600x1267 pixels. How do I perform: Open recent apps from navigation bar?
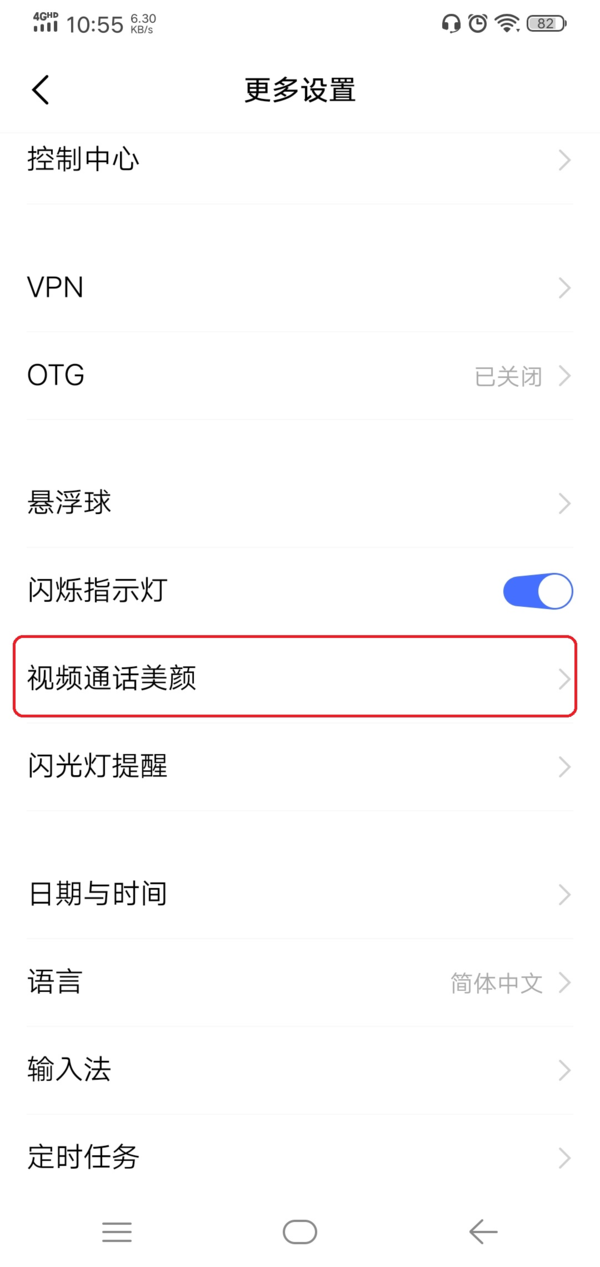tap(117, 1232)
